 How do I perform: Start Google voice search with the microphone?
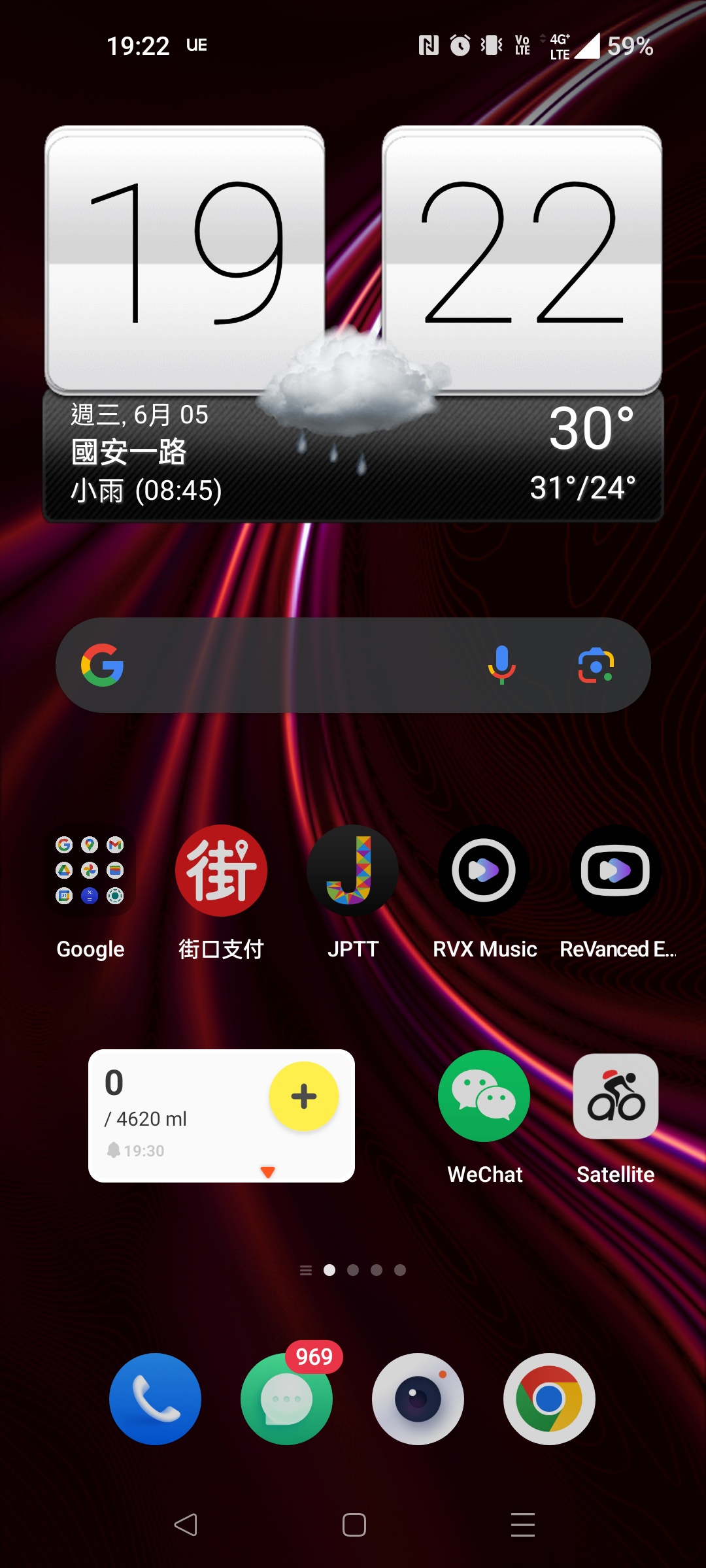pos(501,665)
